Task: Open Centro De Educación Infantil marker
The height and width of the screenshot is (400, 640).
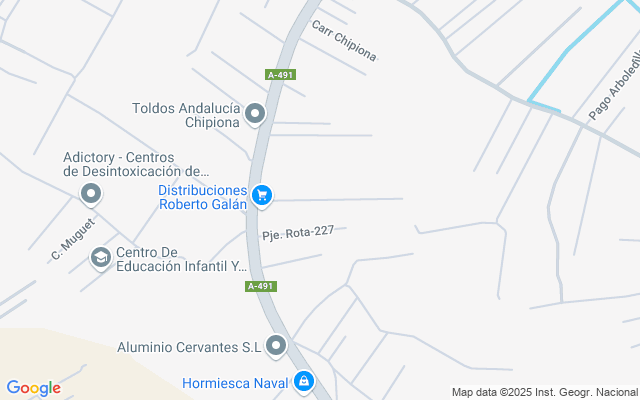Action: (x=100, y=258)
